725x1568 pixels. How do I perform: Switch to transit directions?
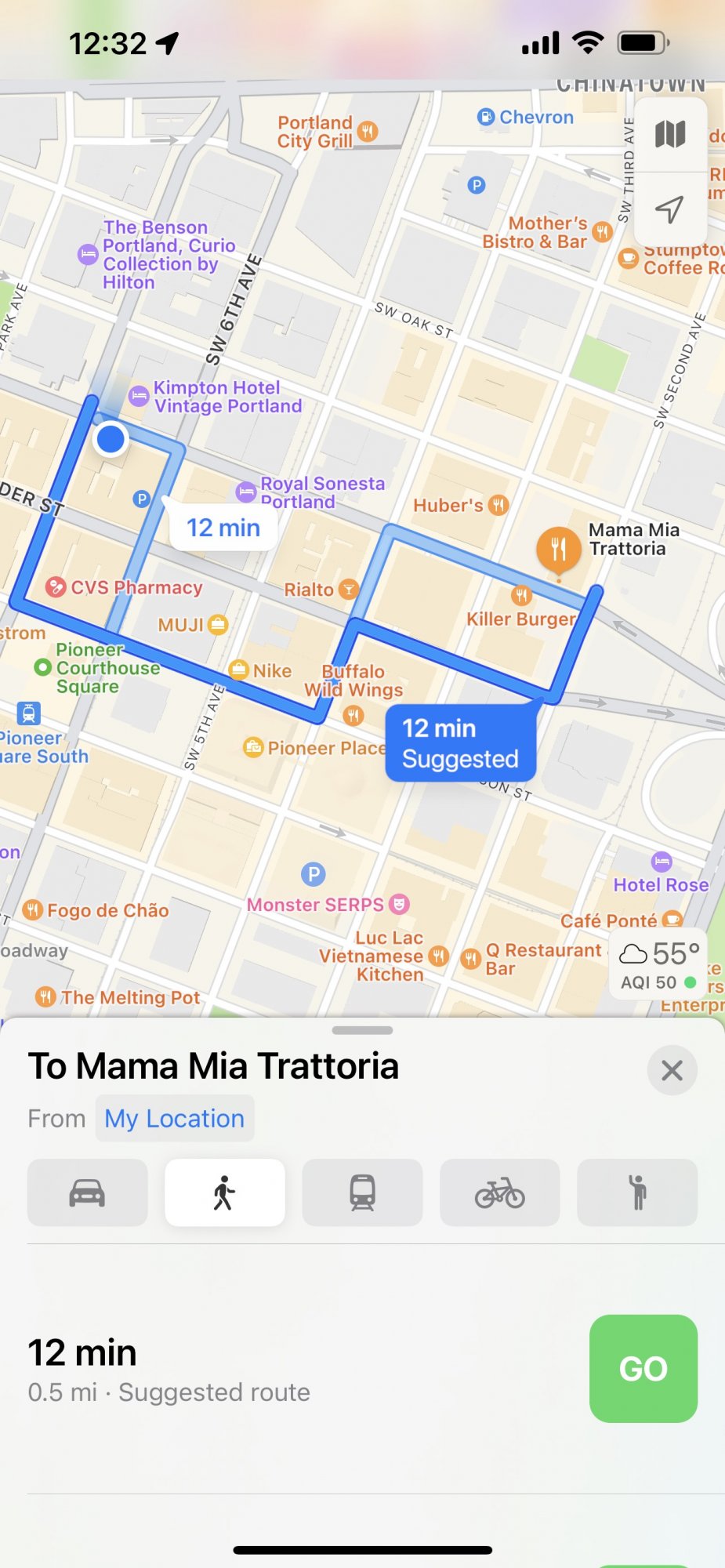tap(362, 1192)
